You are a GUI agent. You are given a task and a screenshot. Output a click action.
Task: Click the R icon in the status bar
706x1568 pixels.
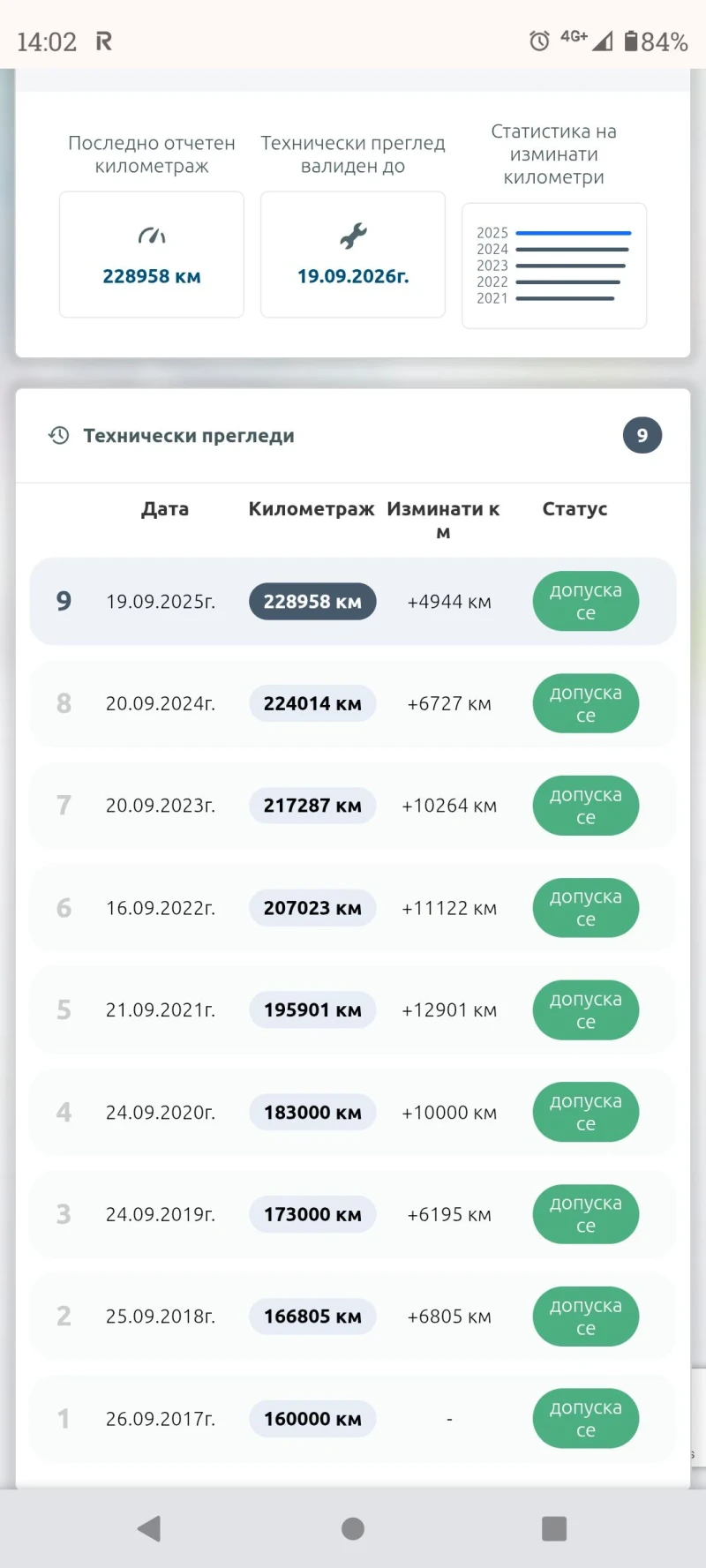coord(103,40)
